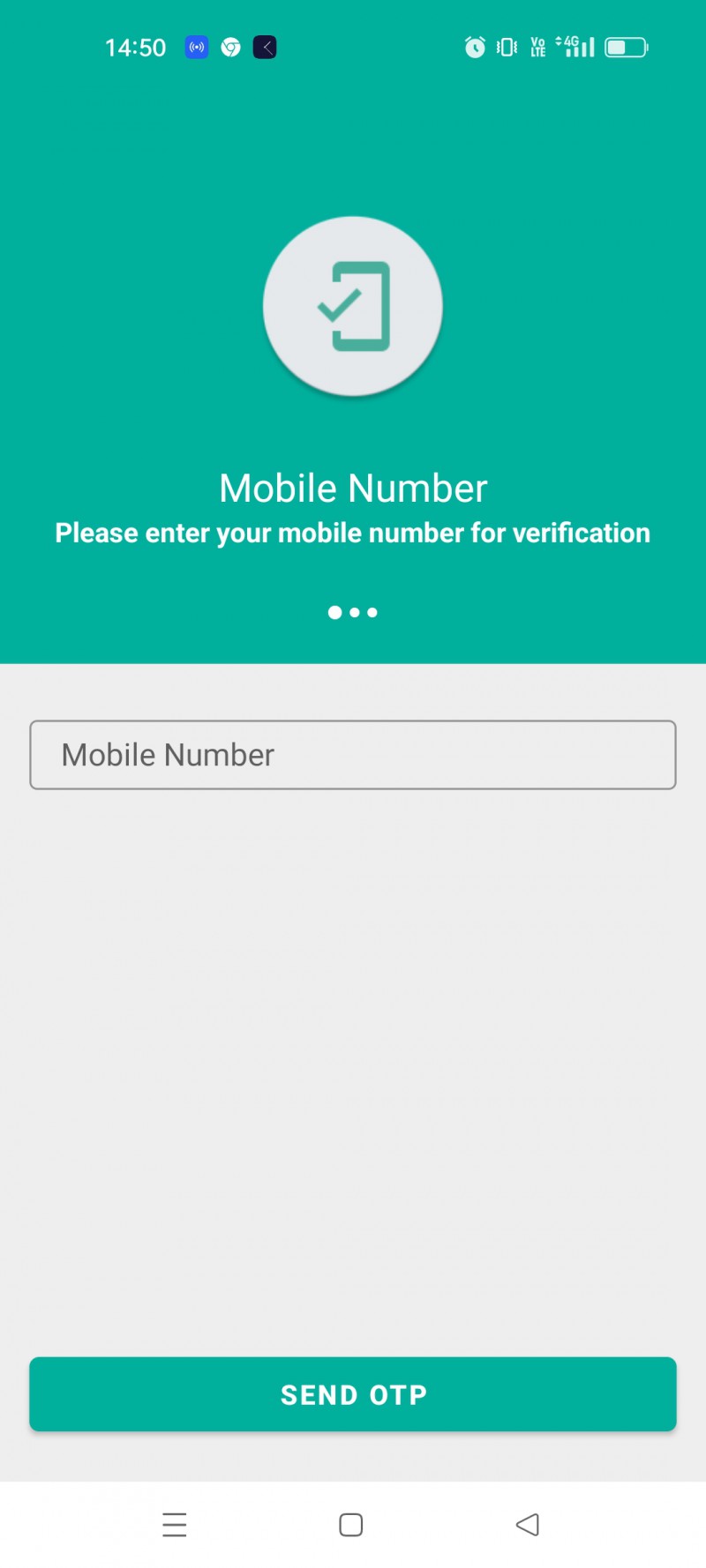Go back using the system back button
Screen dimensions: 706x1568
[528, 1525]
